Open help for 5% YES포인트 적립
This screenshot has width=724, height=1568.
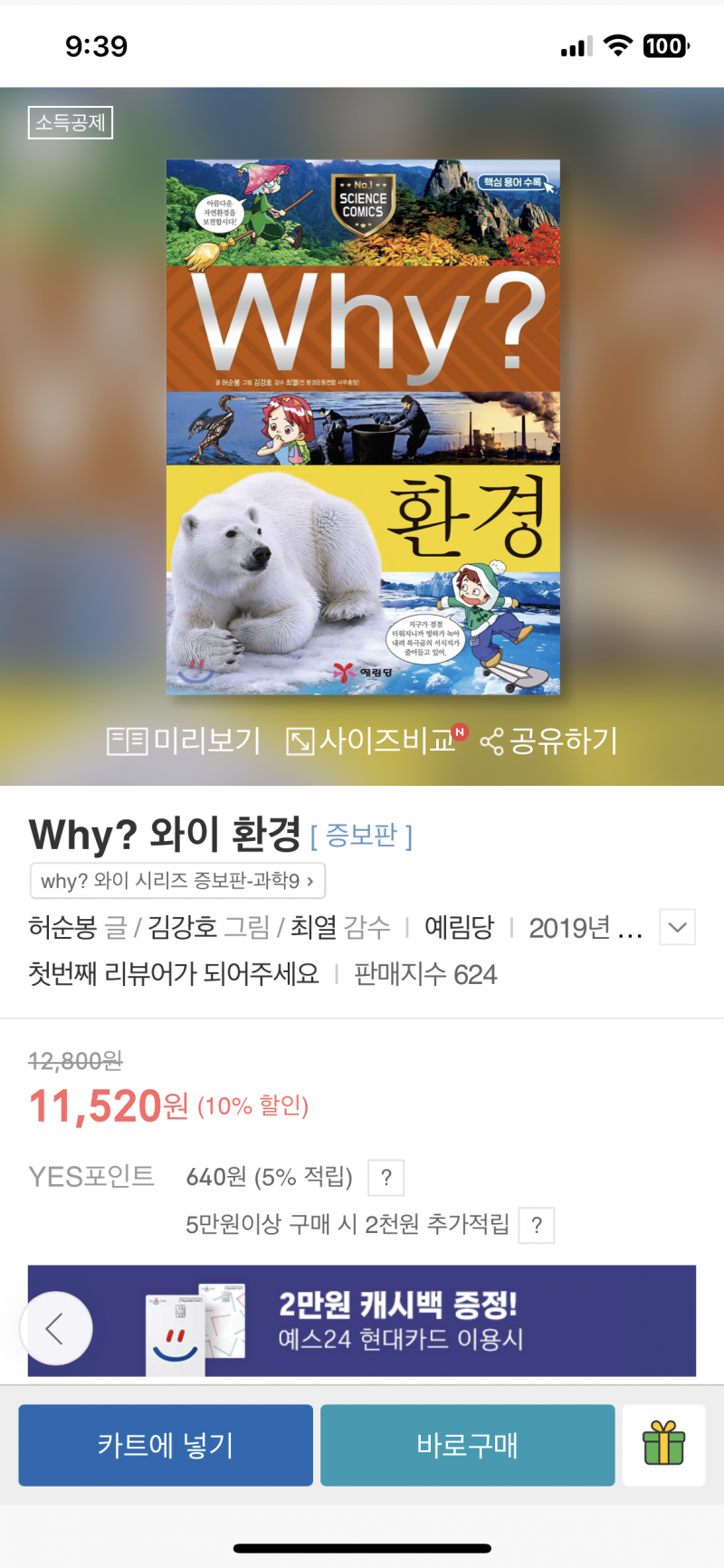point(386,1178)
